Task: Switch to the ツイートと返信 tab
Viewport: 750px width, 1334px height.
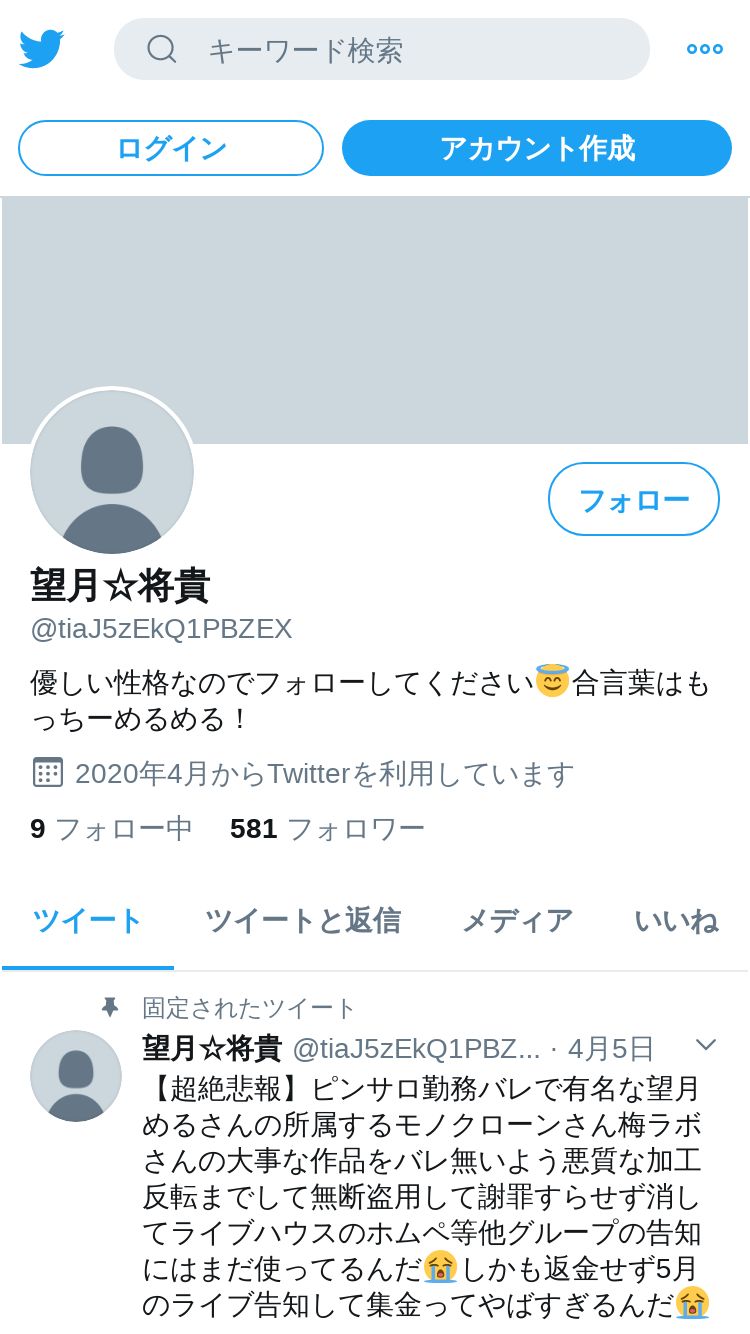Action: (x=303, y=921)
